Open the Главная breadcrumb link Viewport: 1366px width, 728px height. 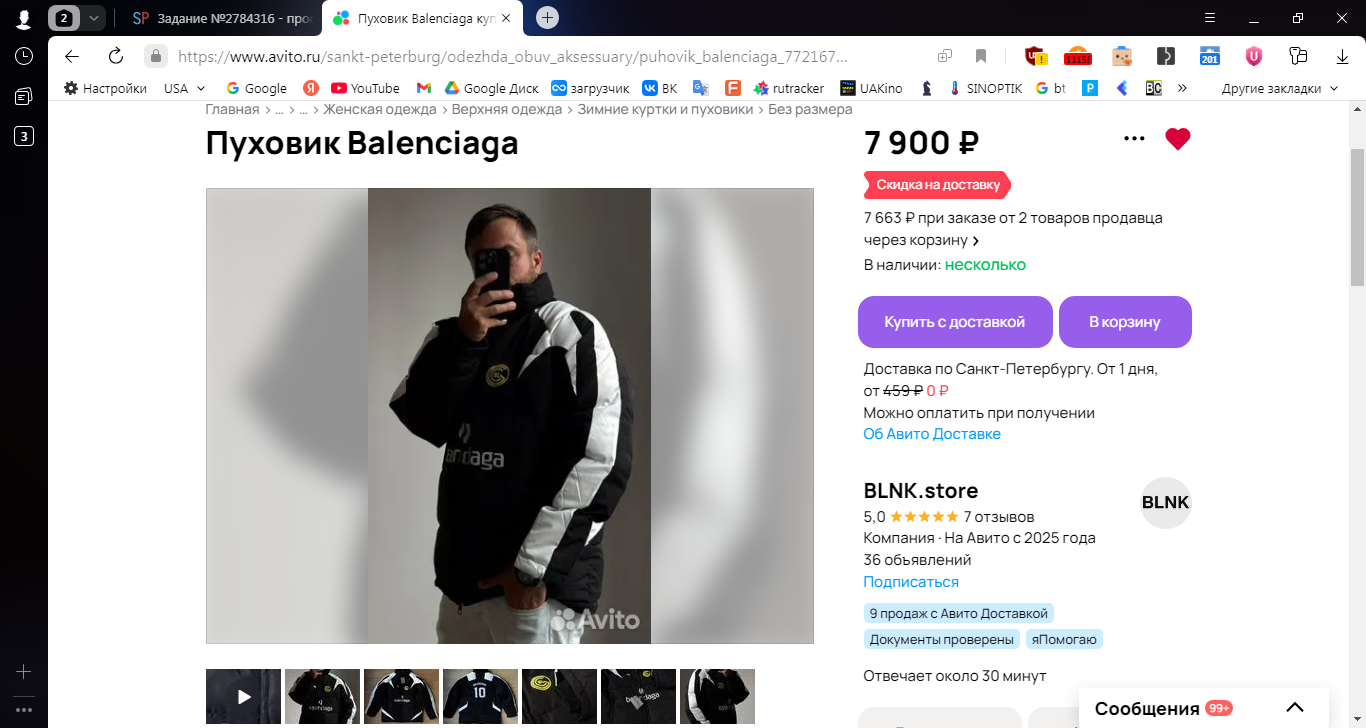[232, 109]
